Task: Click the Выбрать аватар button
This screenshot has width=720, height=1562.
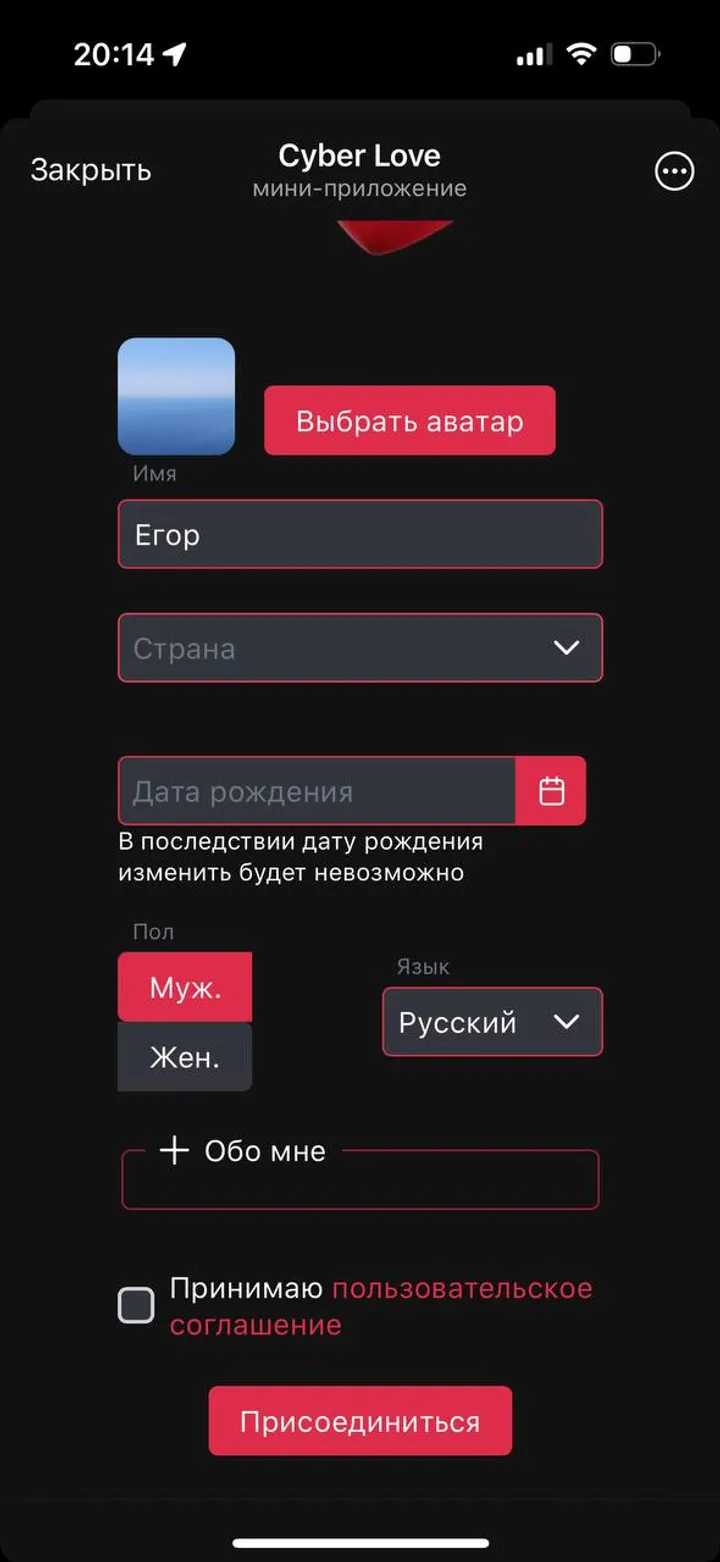Action: [409, 421]
